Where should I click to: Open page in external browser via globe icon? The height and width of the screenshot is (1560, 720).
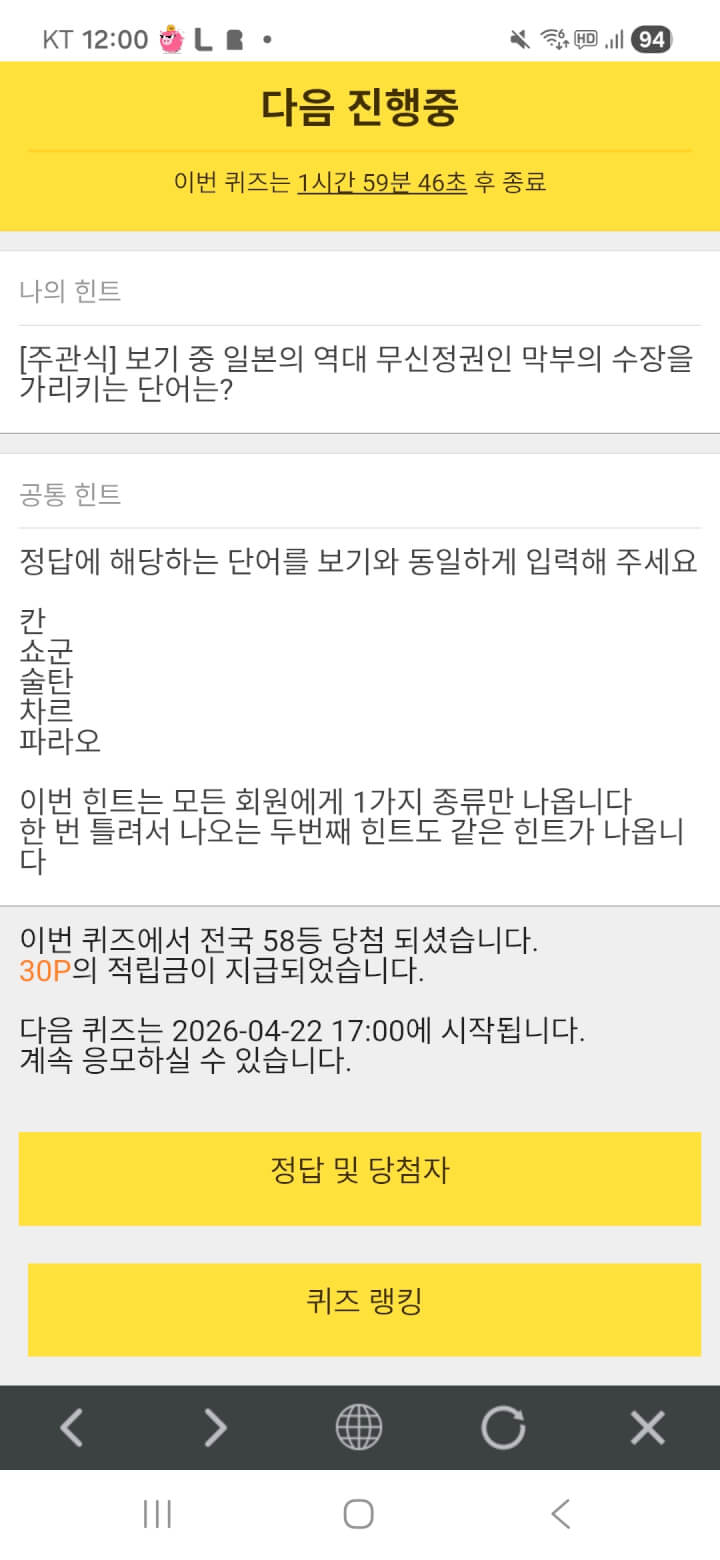(x=359, y=1427)
